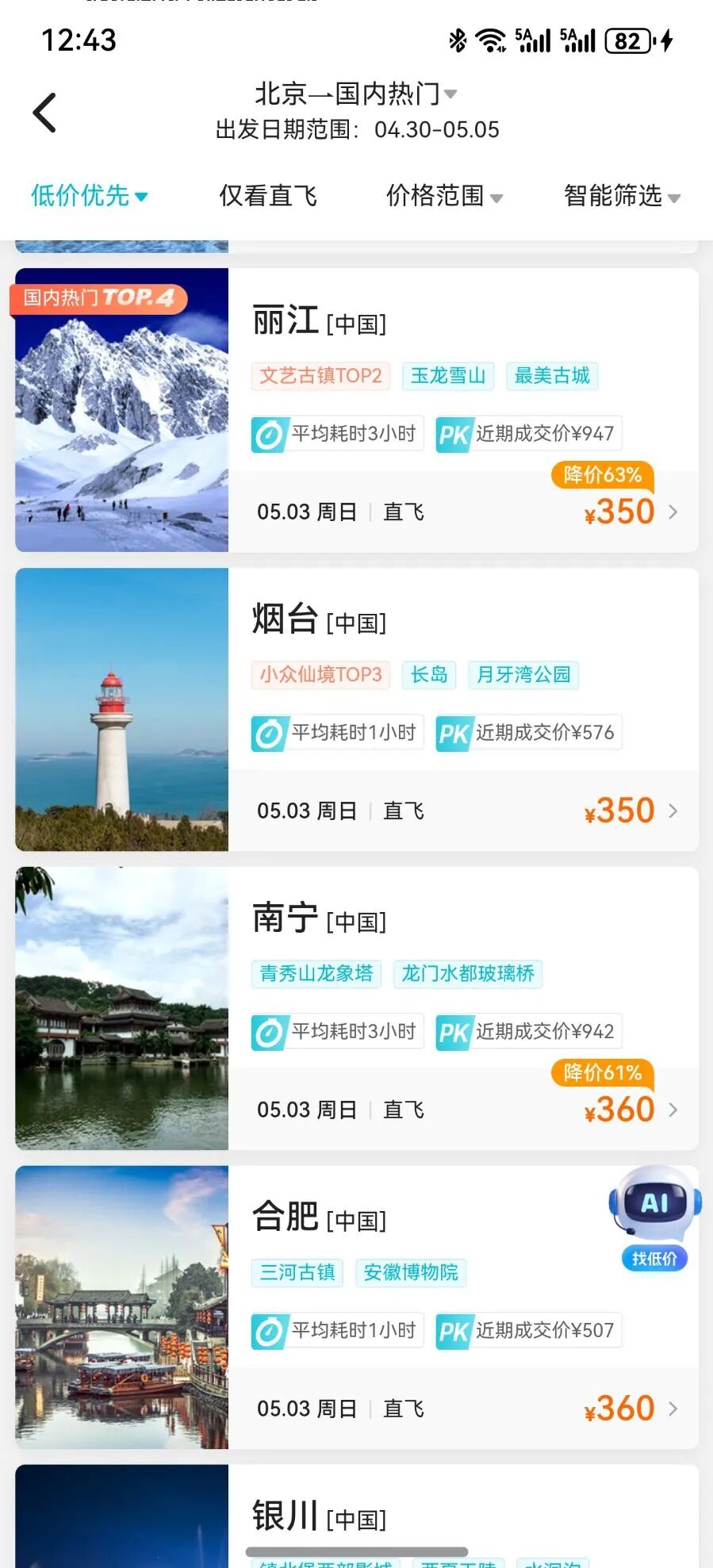Enable the 仅看直飞 direct-flight filter

(269, 196)
